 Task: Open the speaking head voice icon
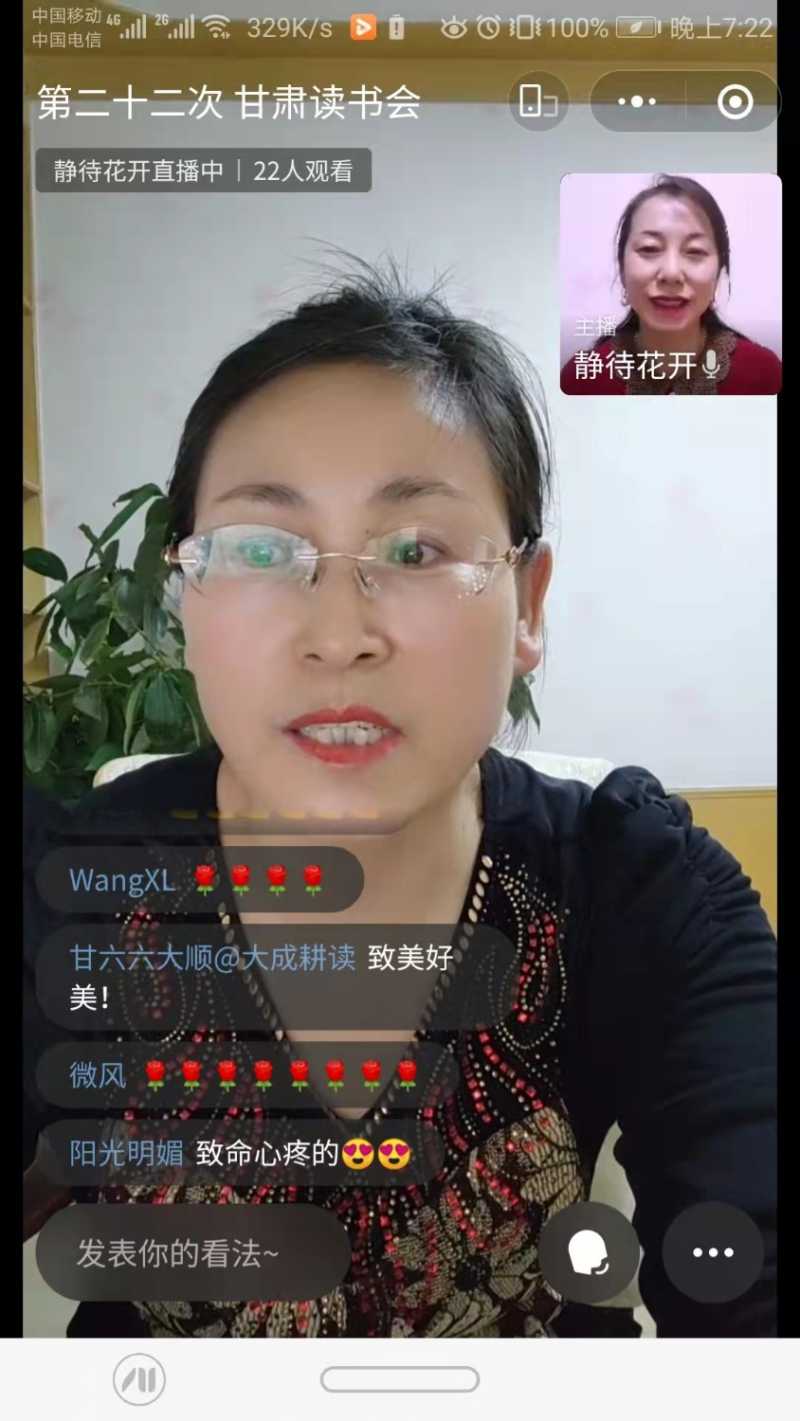[x=589, y=1252]
